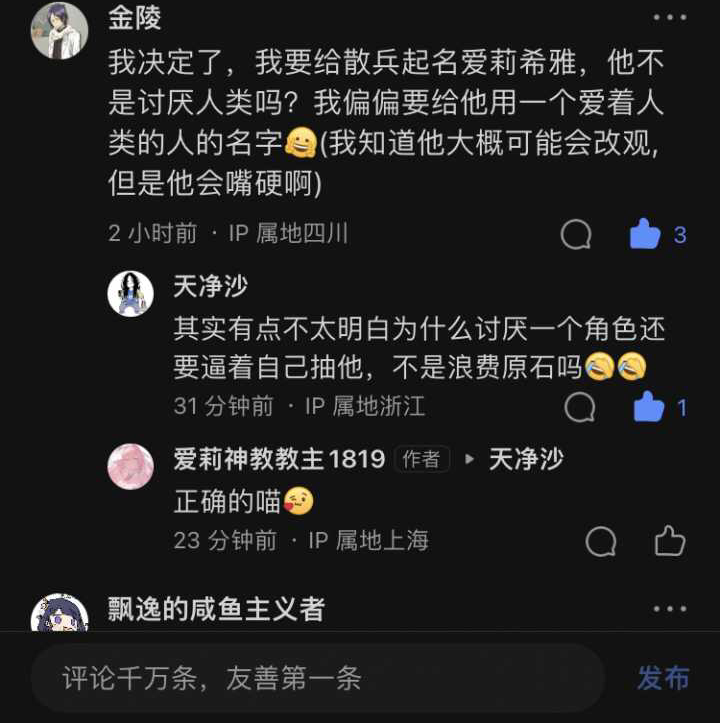
Task: Like 天净沙's reply
Action: pyautogui.click(x=650, y=407)
